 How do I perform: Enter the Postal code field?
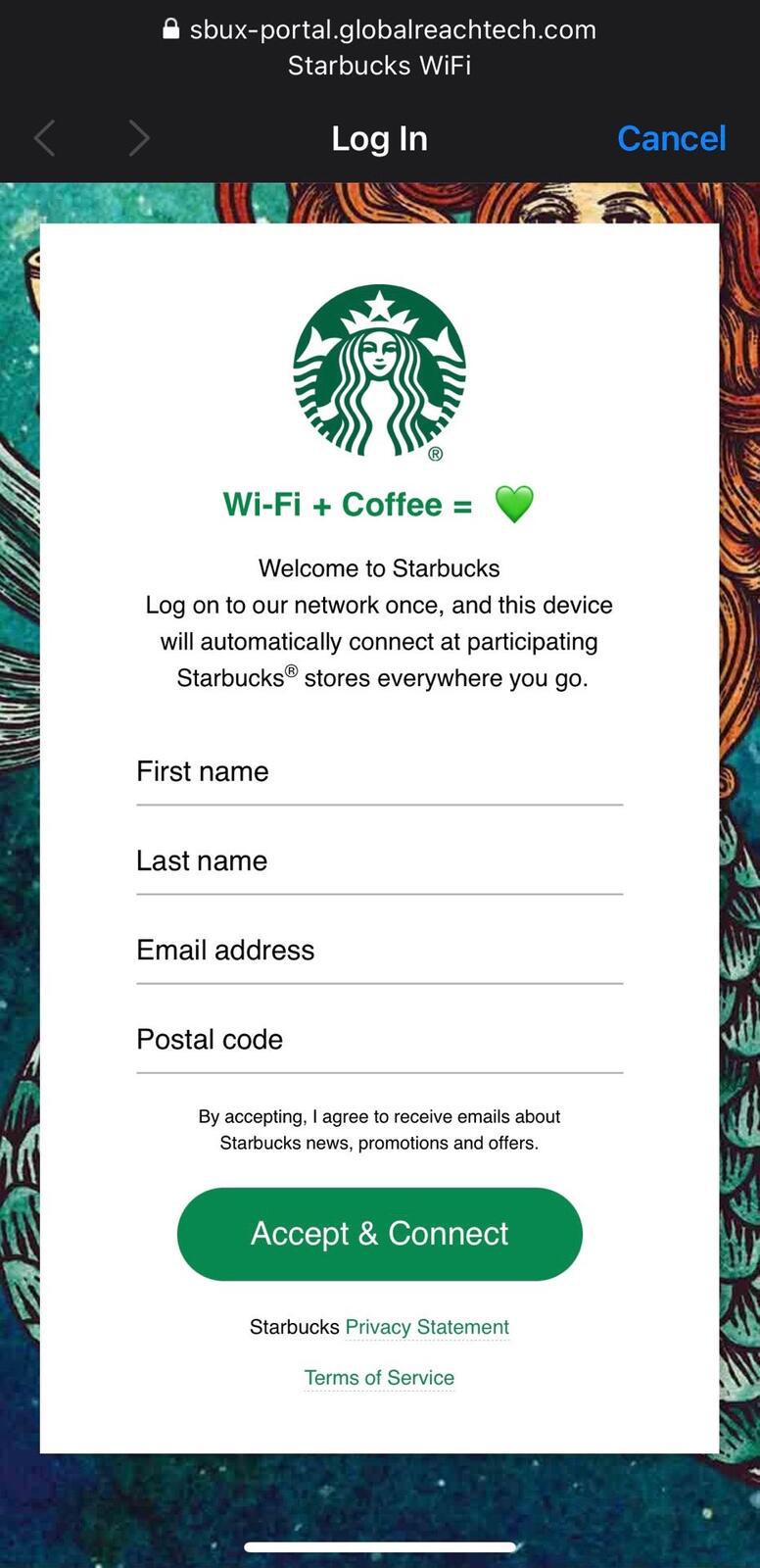[379, 1040]
